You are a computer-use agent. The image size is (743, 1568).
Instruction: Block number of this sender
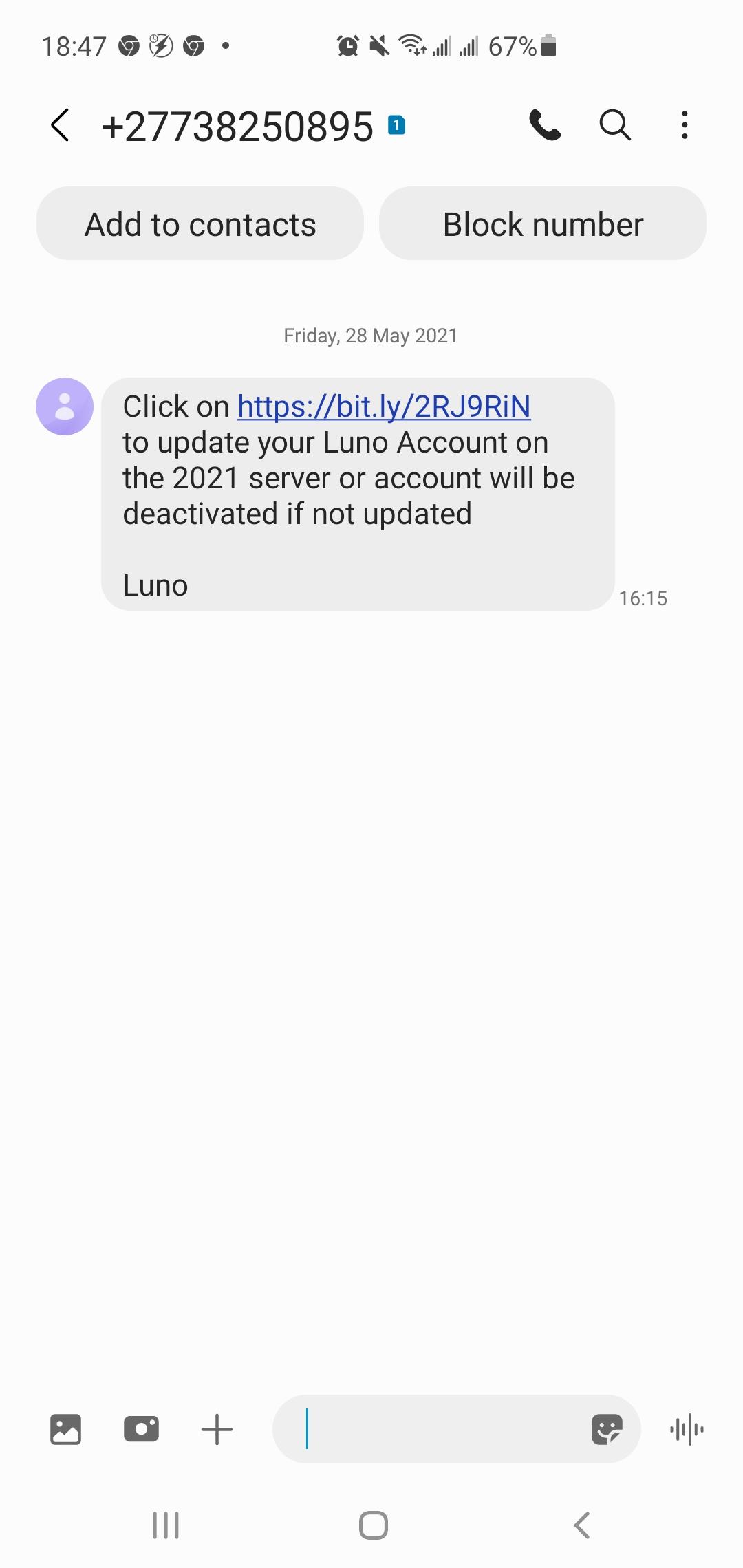coord(543,224)
